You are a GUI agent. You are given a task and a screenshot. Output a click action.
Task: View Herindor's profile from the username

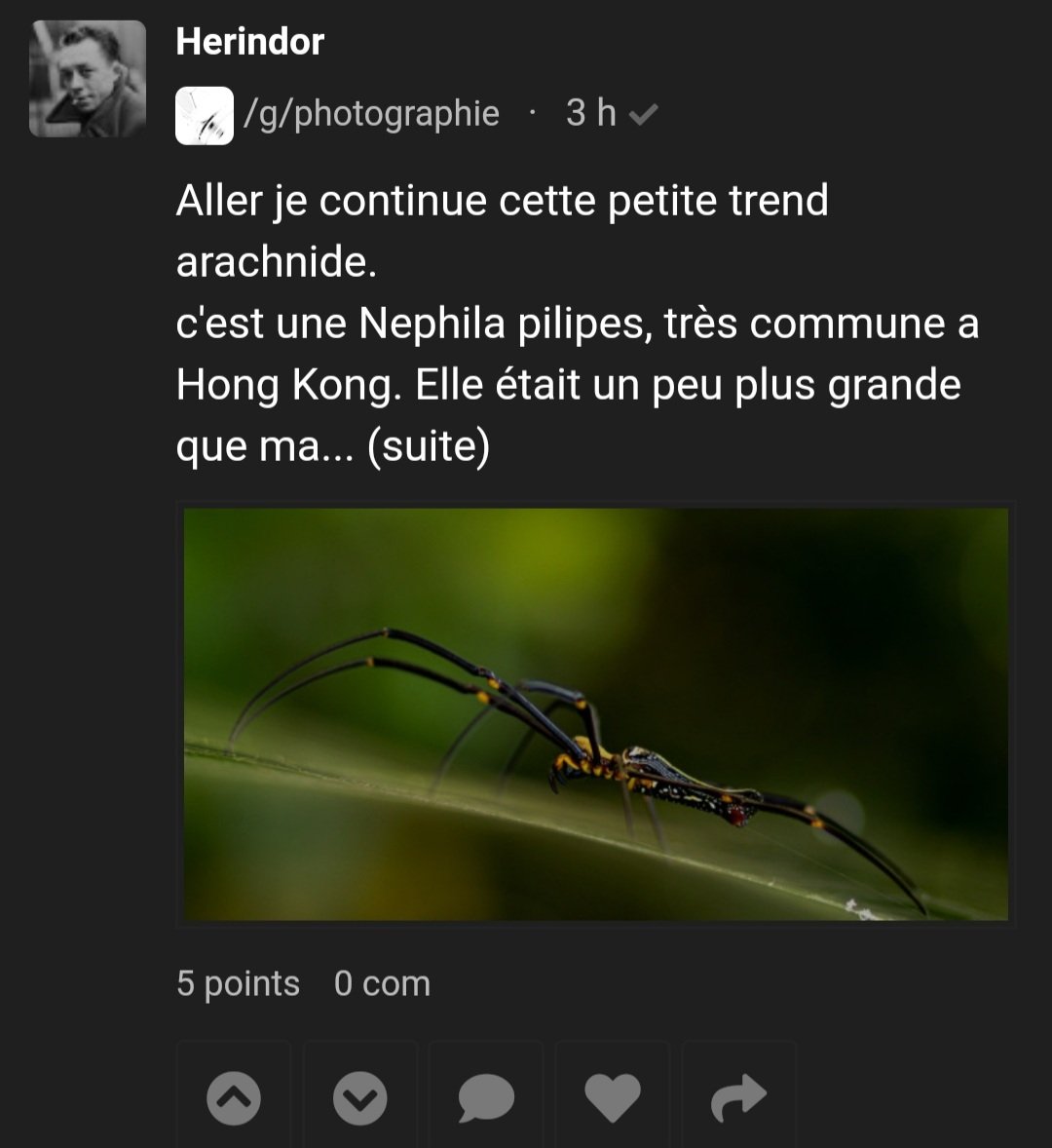(x=249, y=41)
